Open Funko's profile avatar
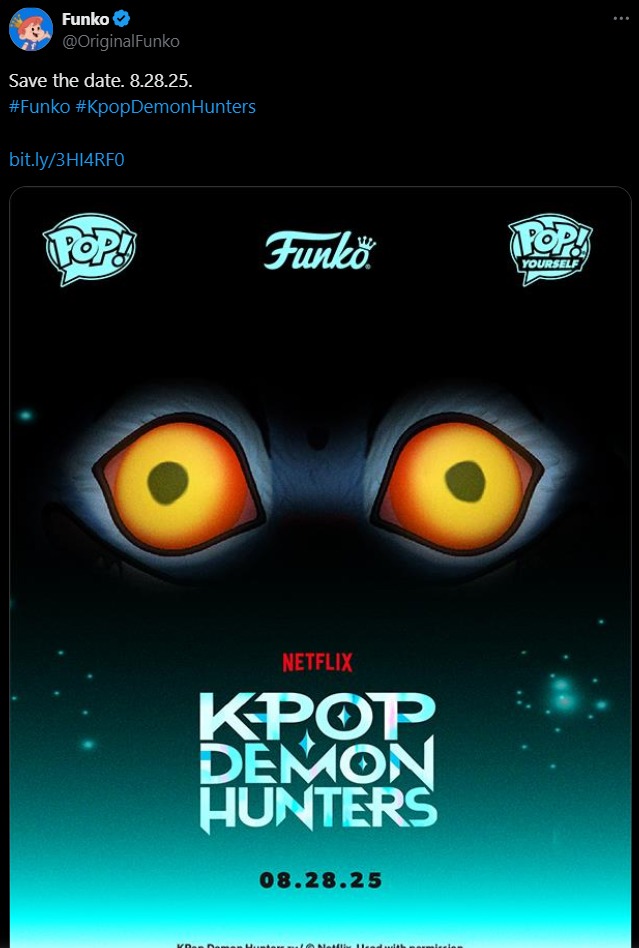 (x=31, y=30)
